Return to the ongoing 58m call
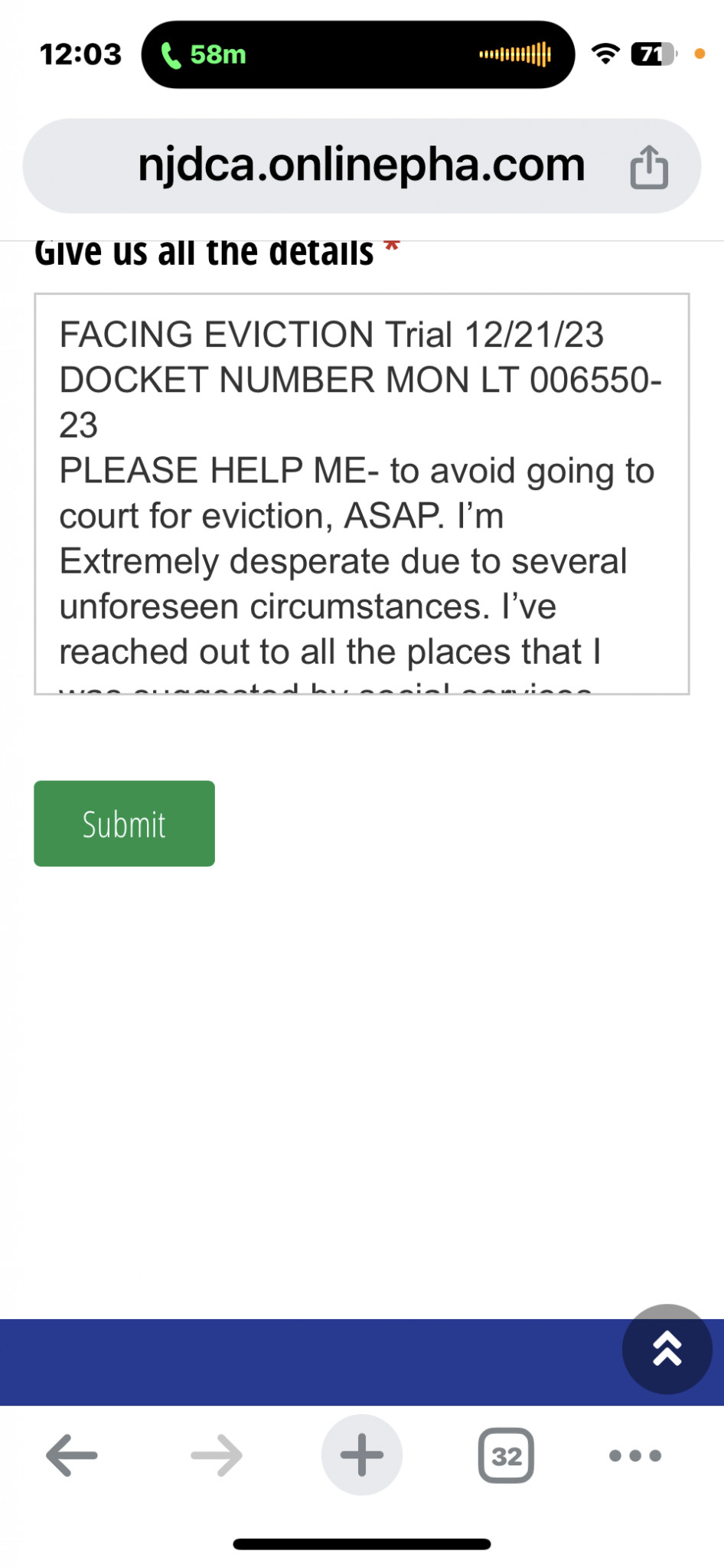 [204, 54]
